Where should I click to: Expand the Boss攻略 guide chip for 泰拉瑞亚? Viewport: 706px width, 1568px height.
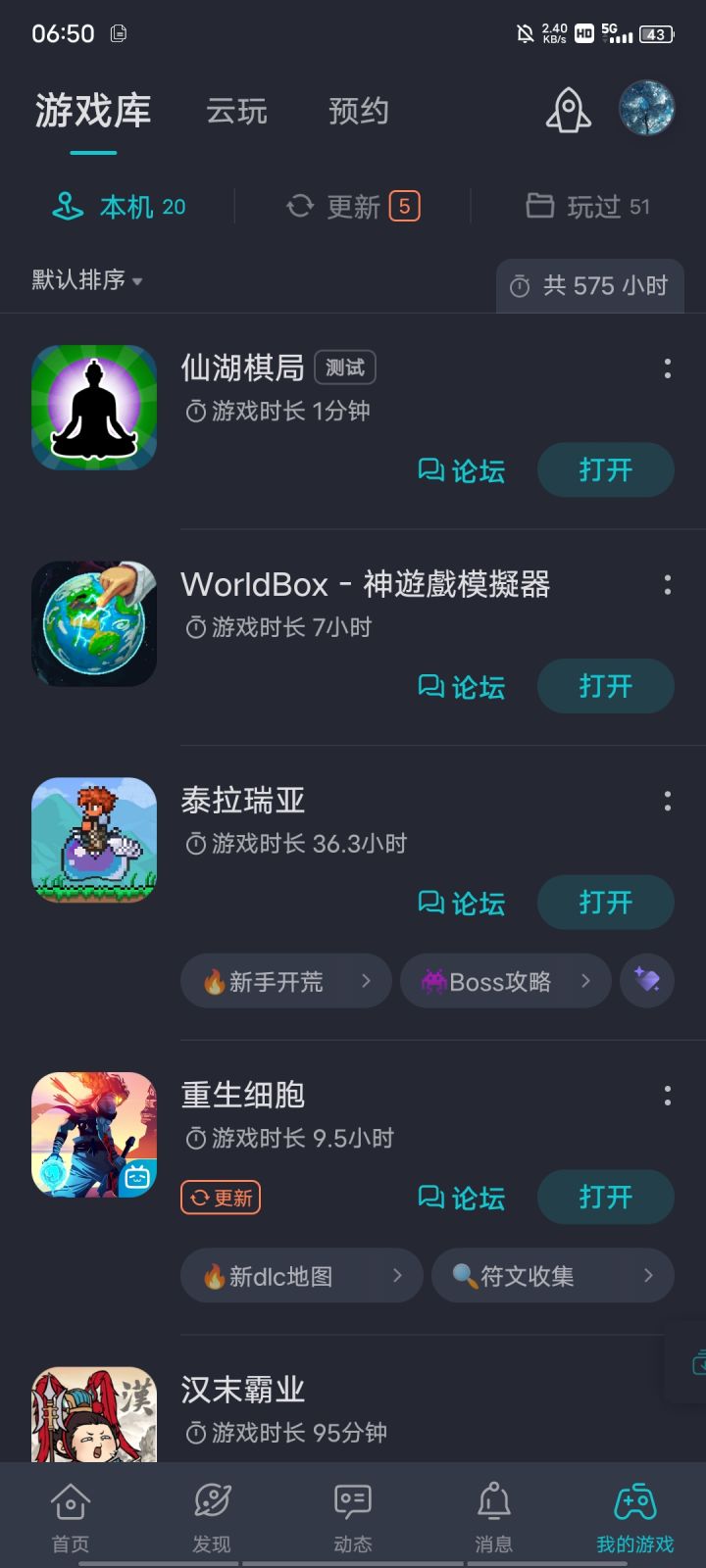pyautogui.click(x=505, y=981)
